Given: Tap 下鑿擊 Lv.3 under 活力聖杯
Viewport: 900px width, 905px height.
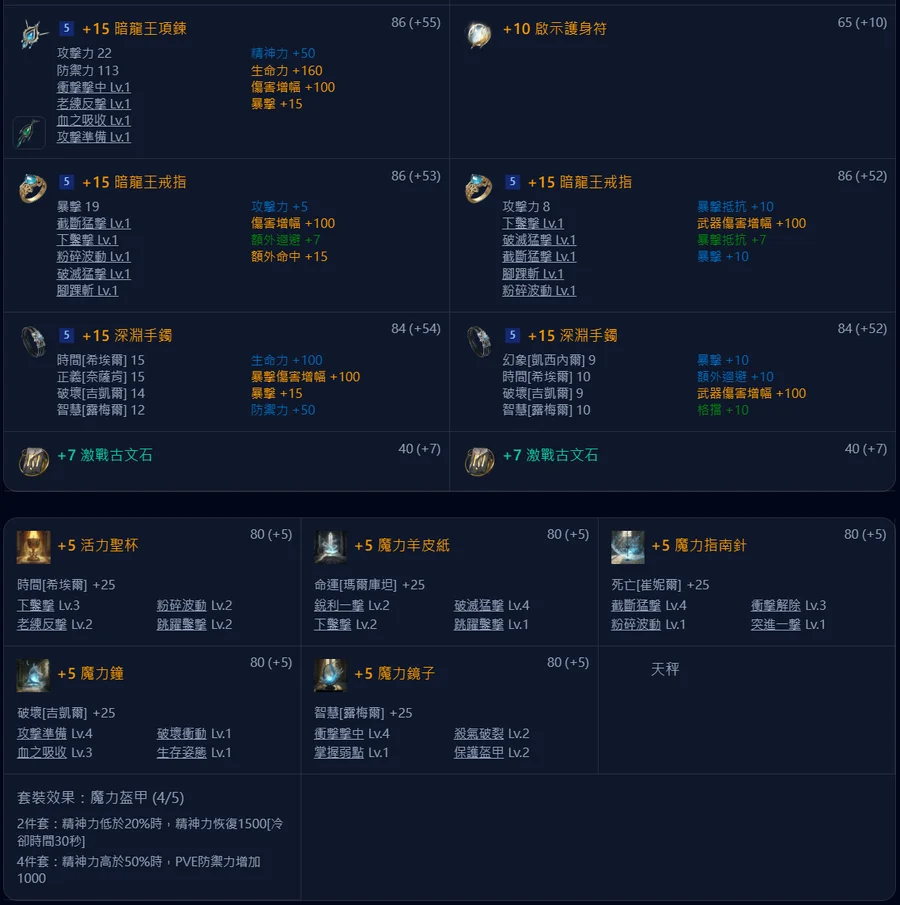Looking at the screenshot, I should 48,605.
